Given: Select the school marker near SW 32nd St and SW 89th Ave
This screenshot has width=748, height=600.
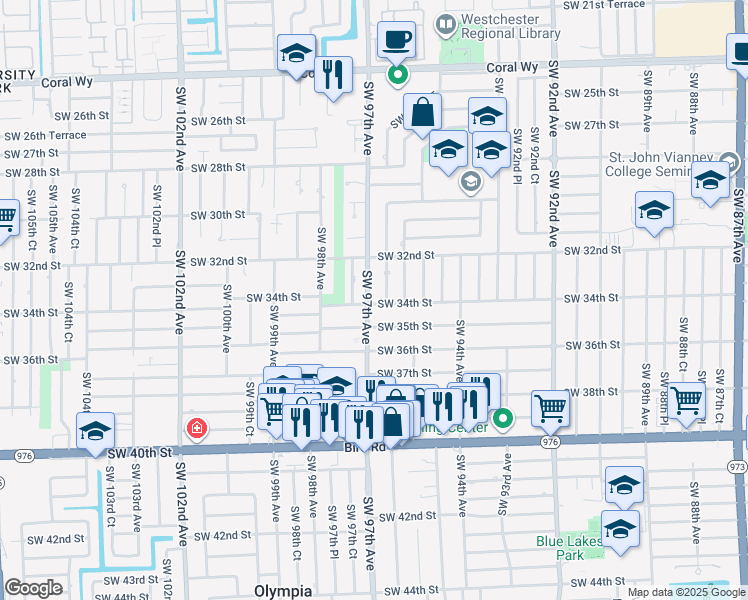Looking at the screenshot, I should (x=654, y=213).
